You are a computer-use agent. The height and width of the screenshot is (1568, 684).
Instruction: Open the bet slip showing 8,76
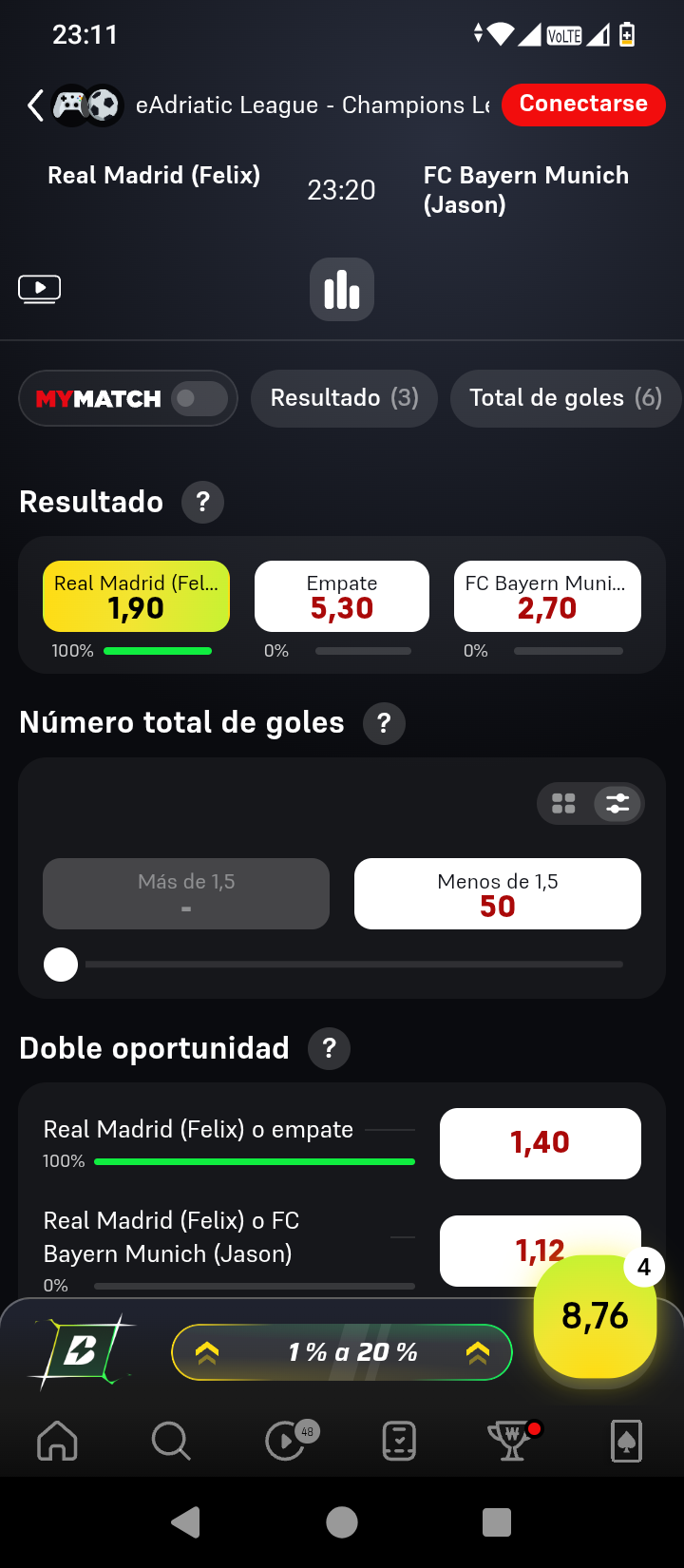(596, 1316)
